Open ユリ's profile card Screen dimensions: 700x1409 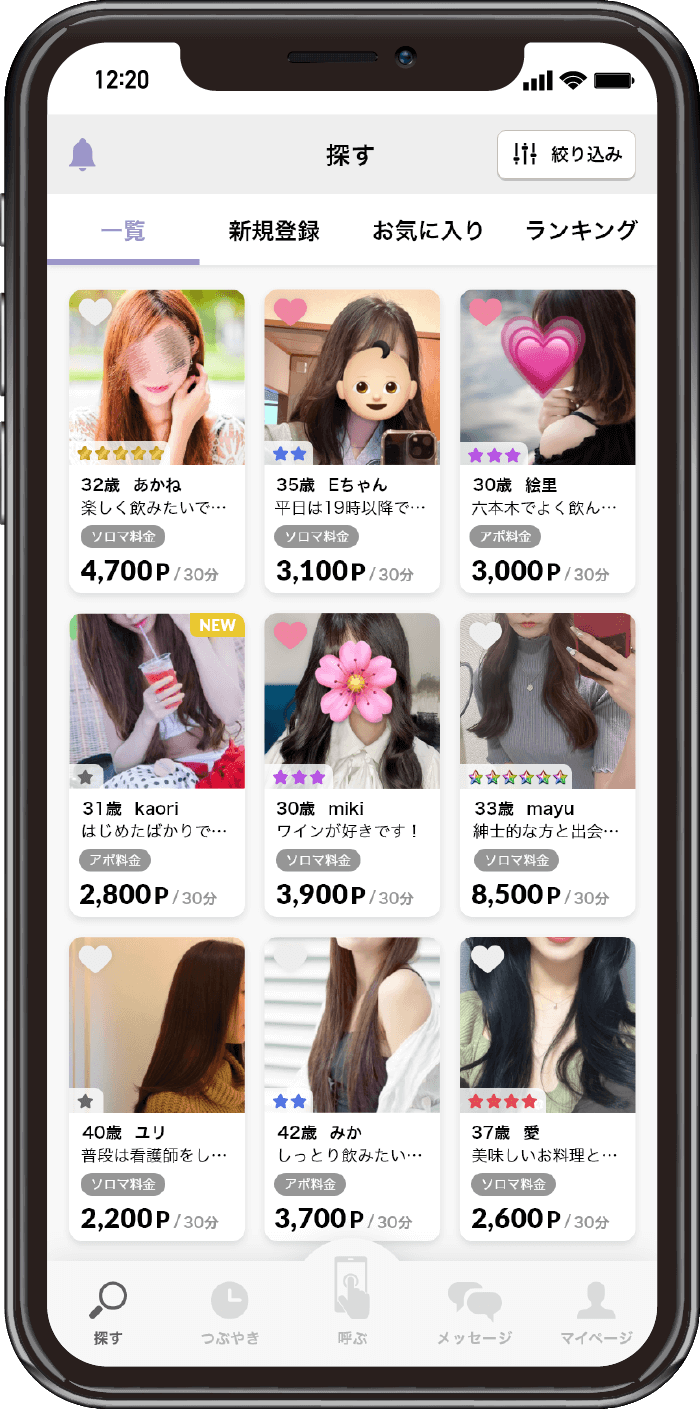point(156,1088)
